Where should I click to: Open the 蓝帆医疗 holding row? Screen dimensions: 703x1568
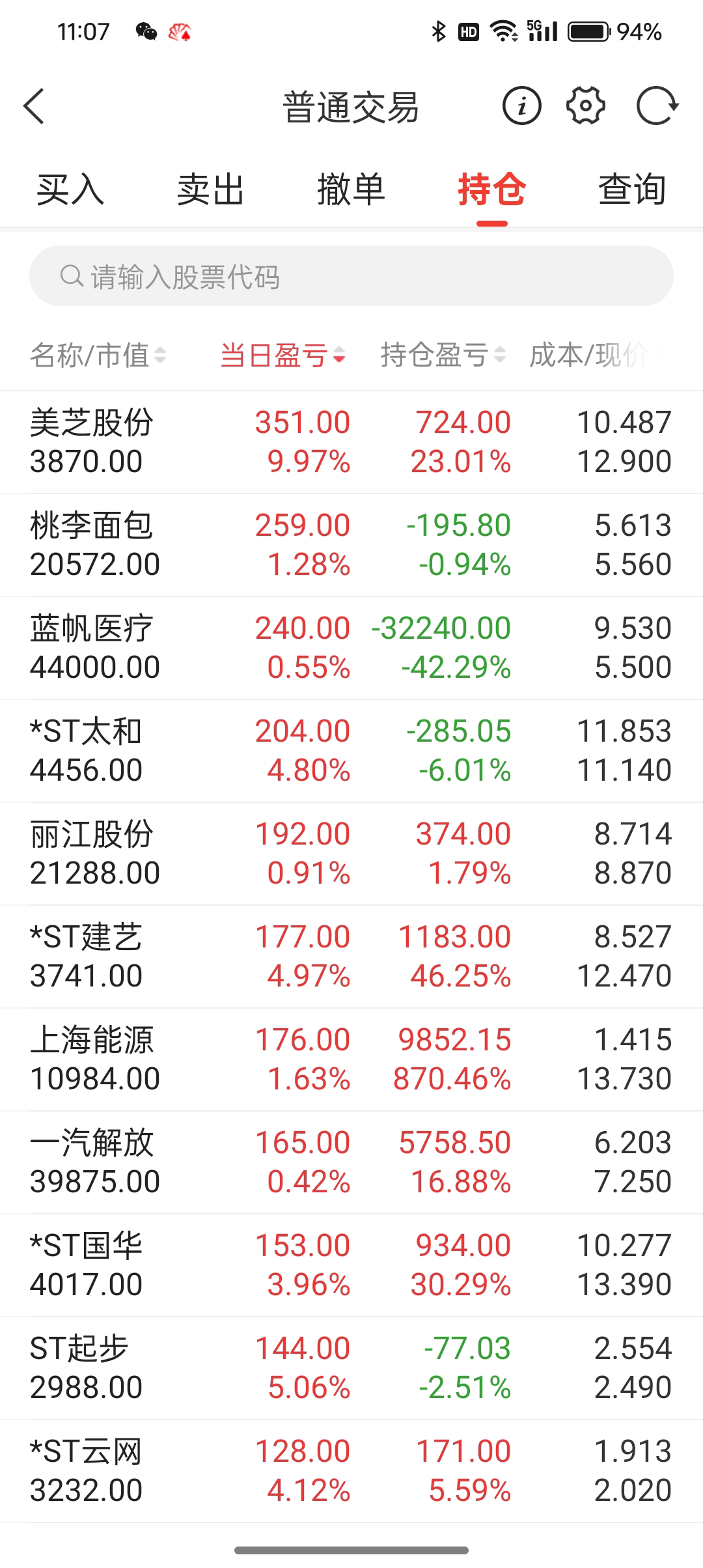pos(351,648)
